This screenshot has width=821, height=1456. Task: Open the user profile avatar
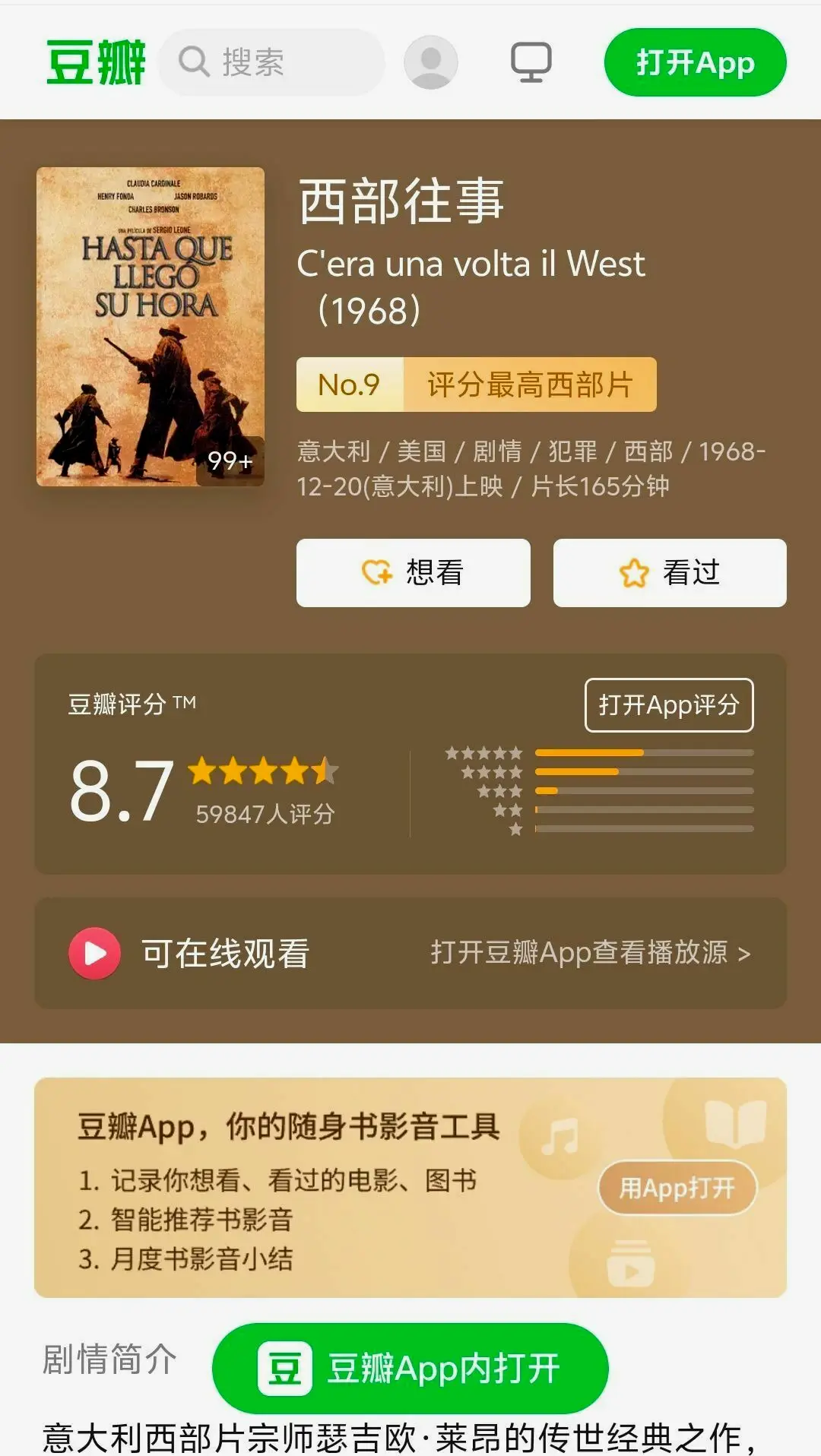pyautogui.click(x=430, y=62)
